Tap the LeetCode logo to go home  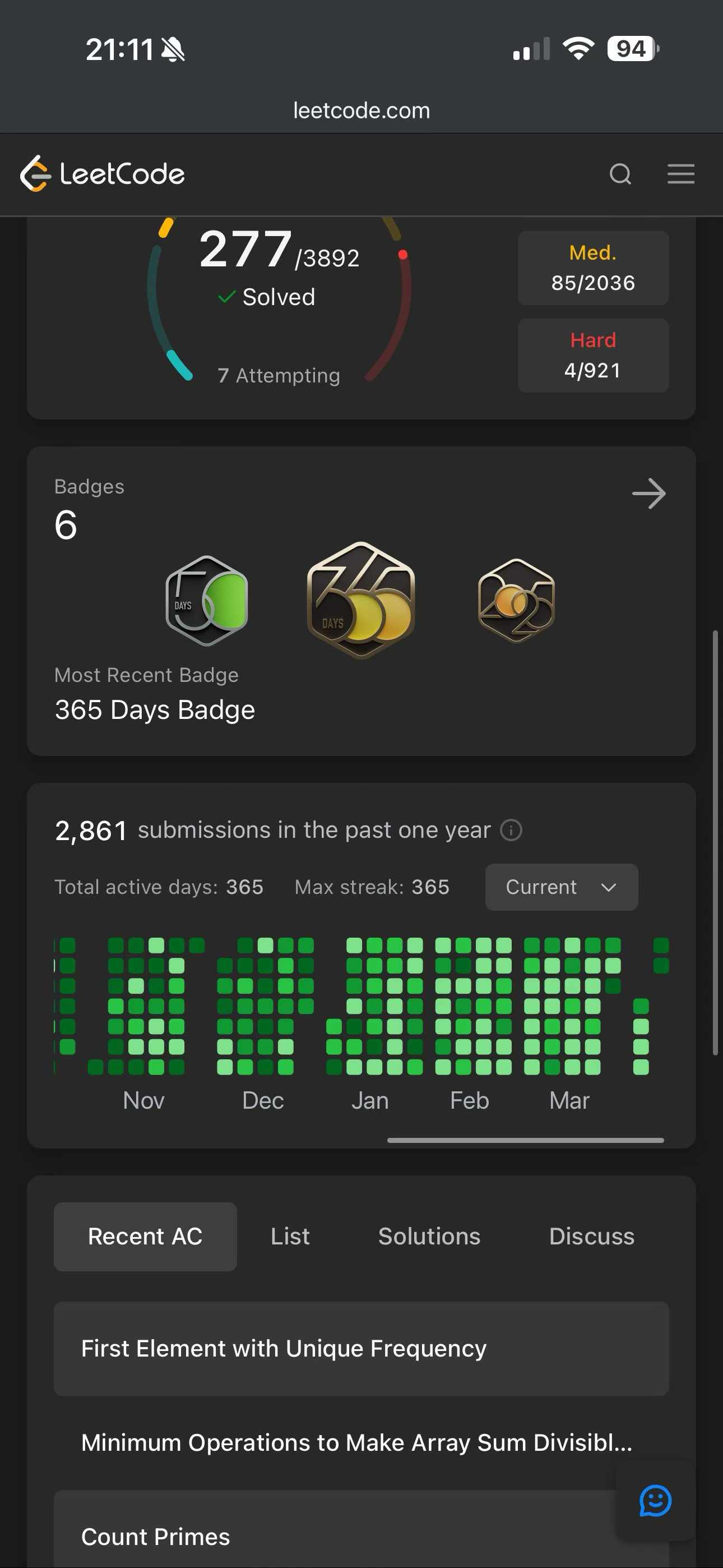102,174
